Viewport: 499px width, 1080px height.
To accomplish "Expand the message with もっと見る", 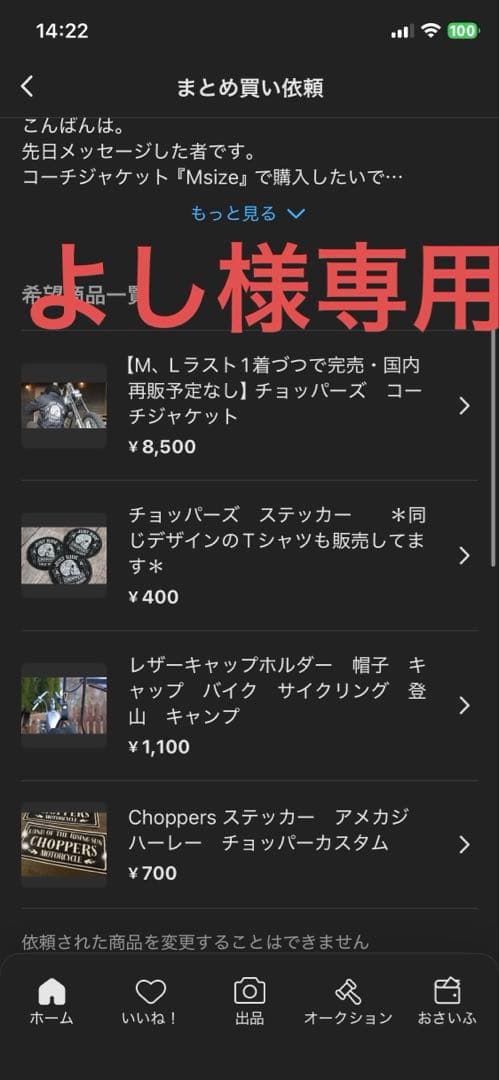I will [x=248, y=214].
